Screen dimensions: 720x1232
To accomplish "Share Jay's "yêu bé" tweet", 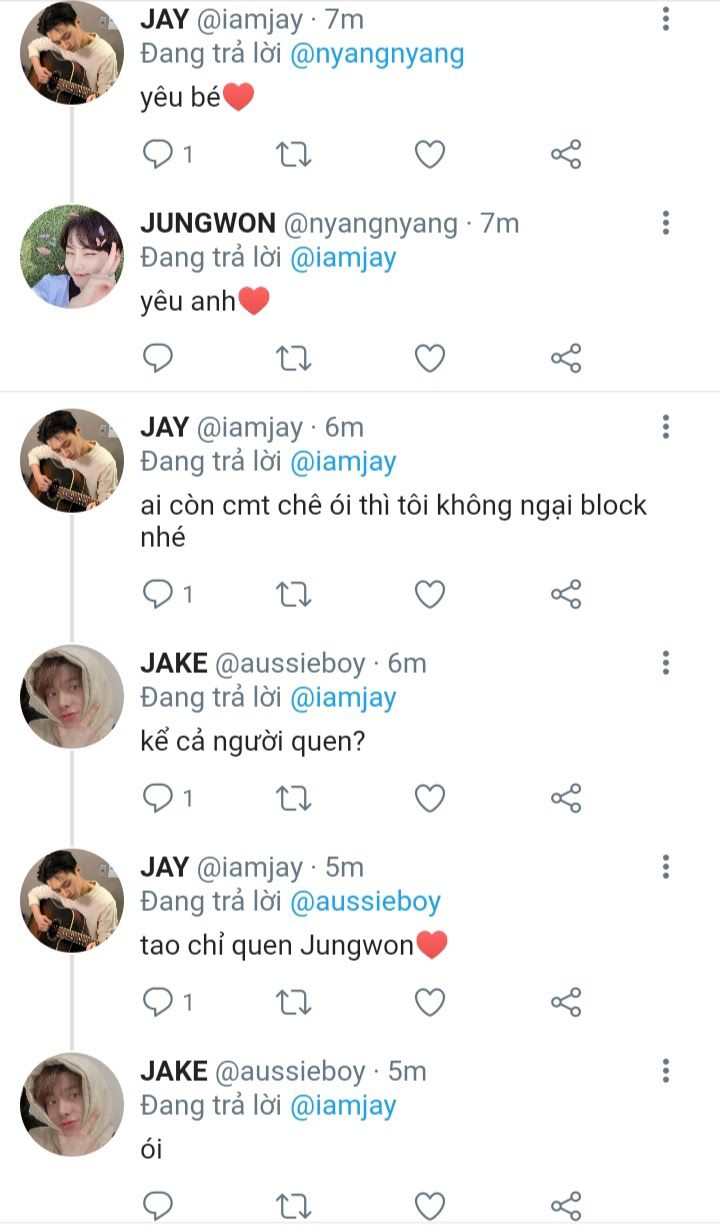I will click(566, 154).
